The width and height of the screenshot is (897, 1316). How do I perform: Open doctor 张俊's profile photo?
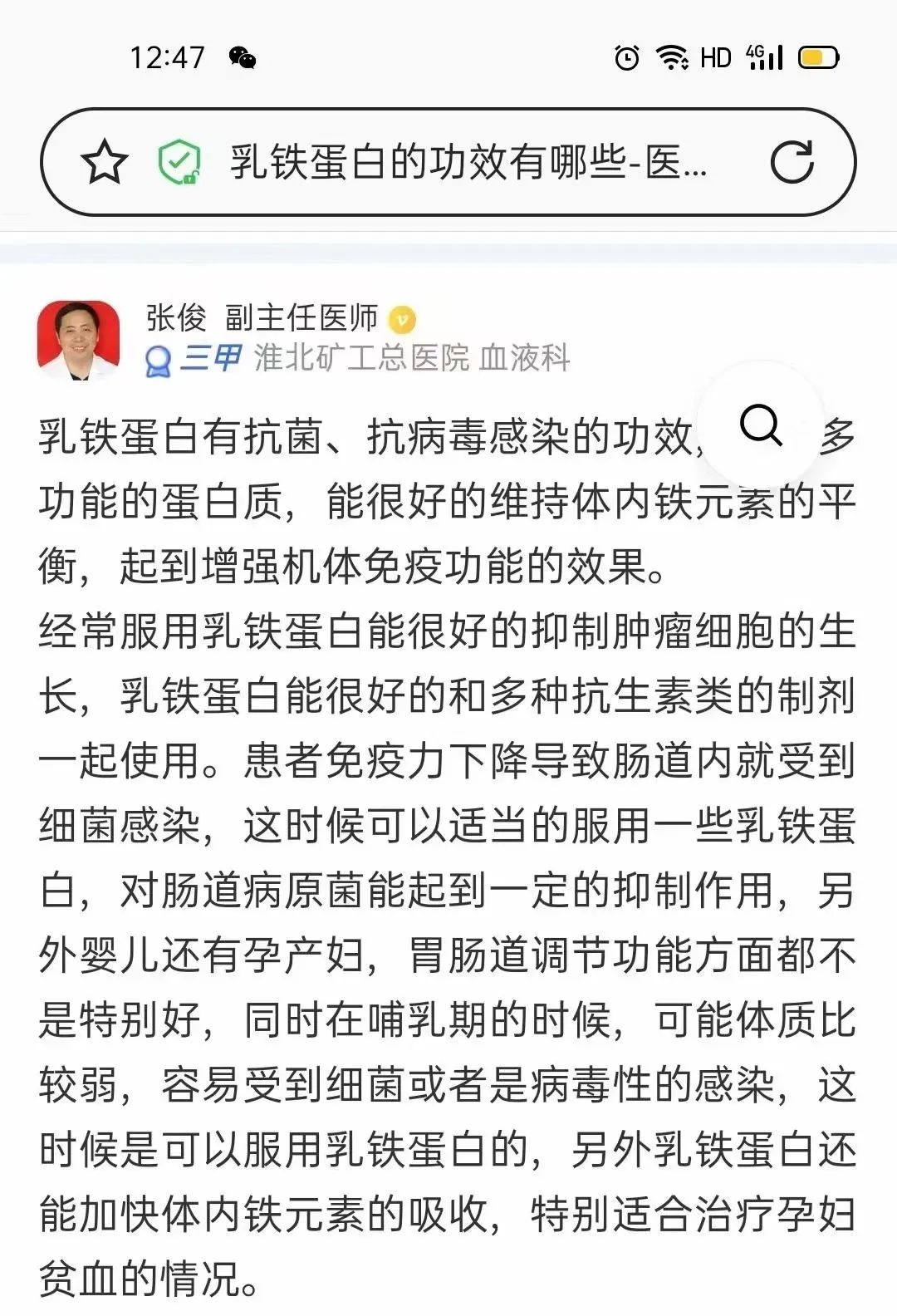tap(79, 341)
